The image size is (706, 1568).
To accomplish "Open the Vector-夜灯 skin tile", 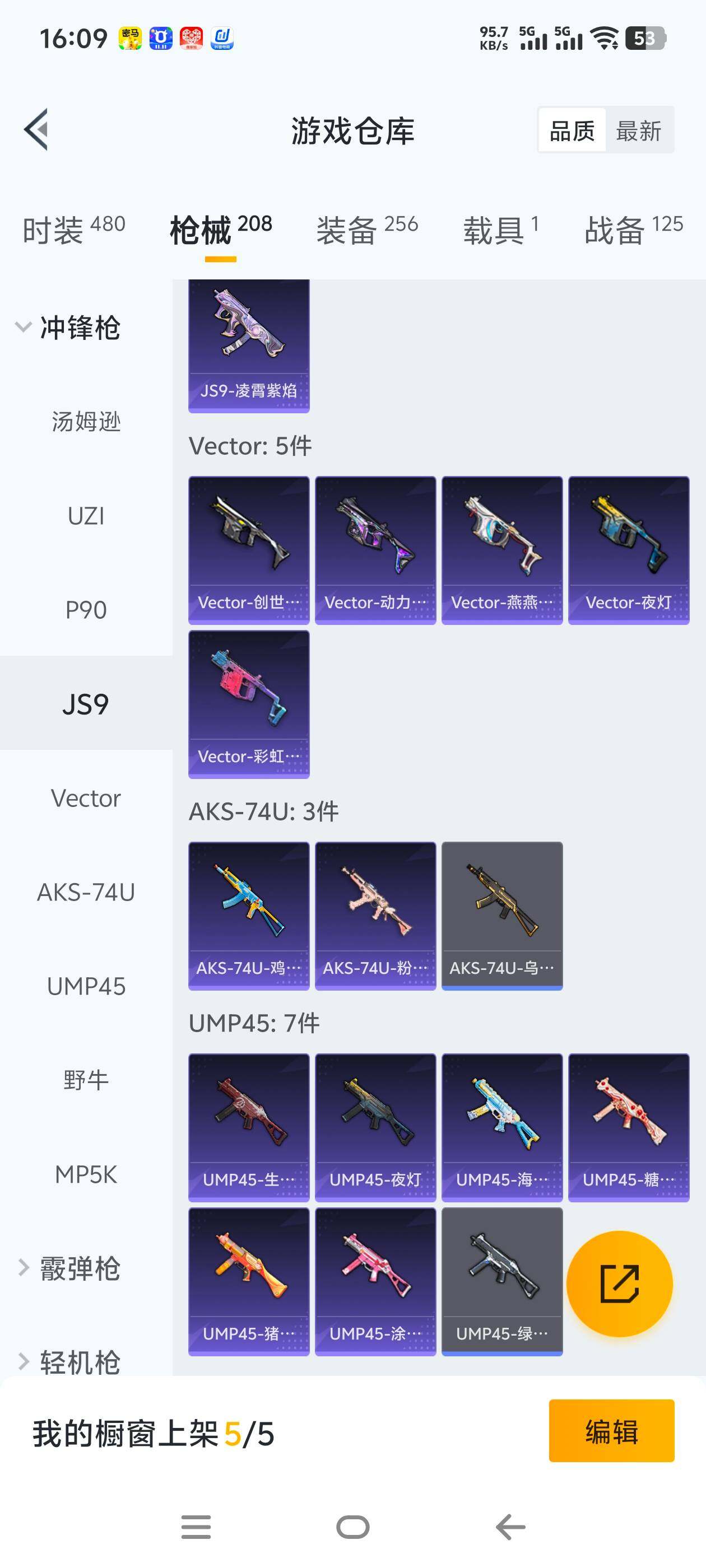I will tap(628, 550).
